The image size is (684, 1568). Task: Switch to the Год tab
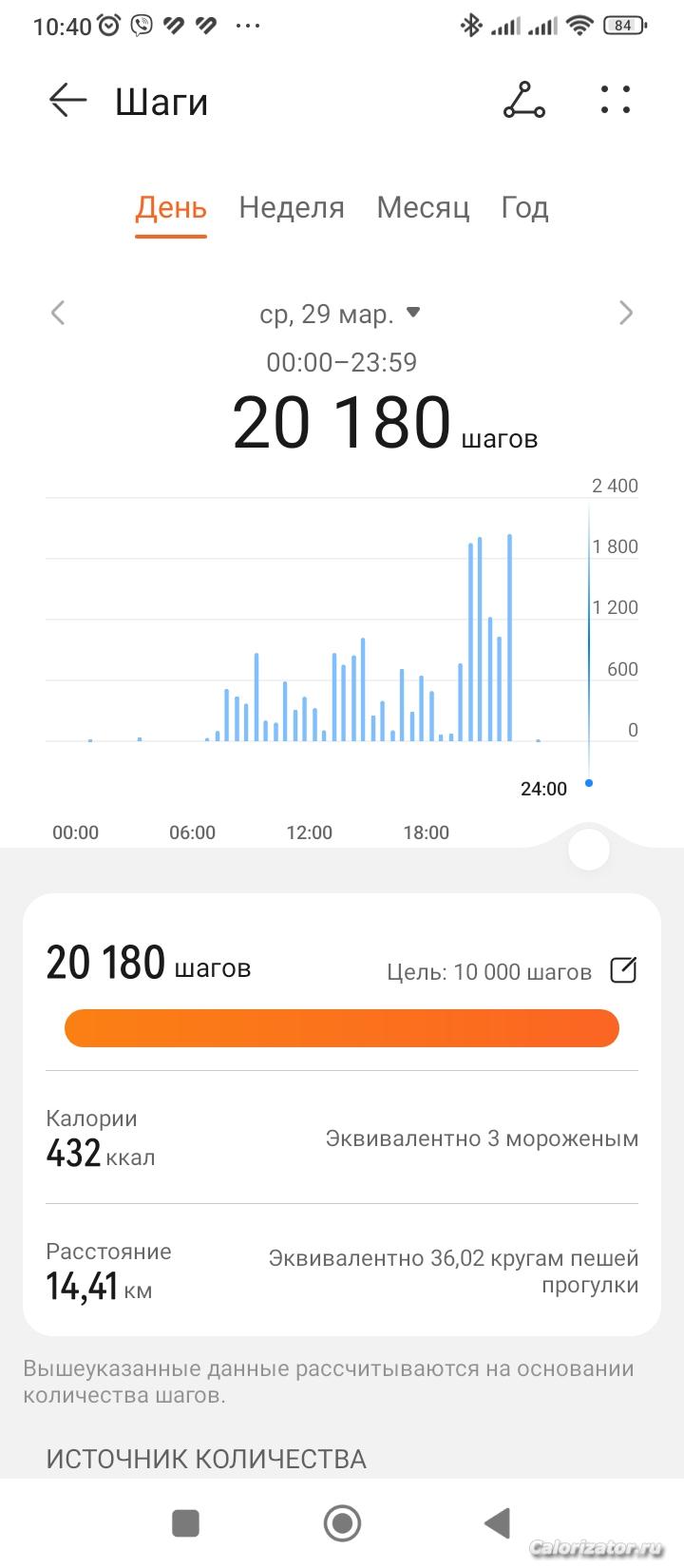[x=524, y=207]
